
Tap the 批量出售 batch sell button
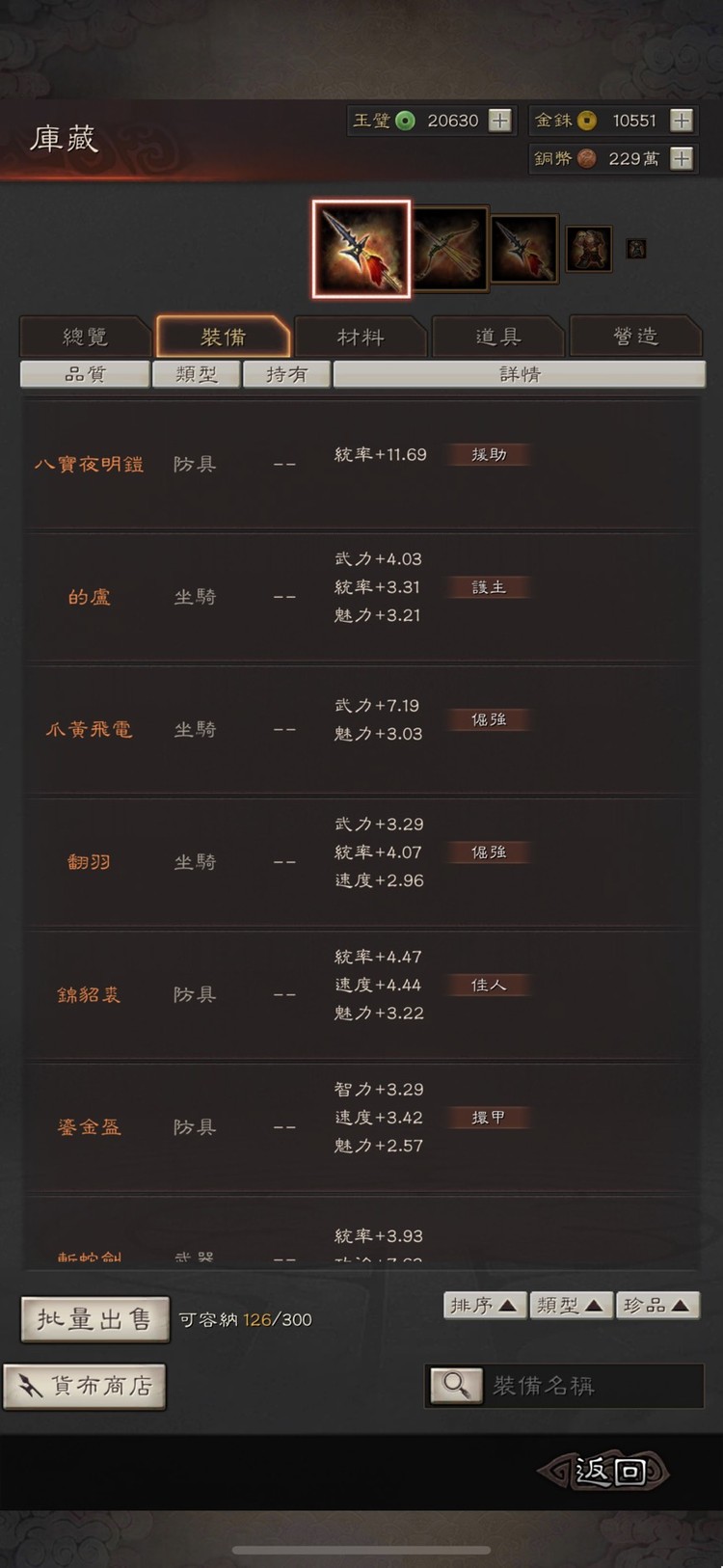[94, 1319]
